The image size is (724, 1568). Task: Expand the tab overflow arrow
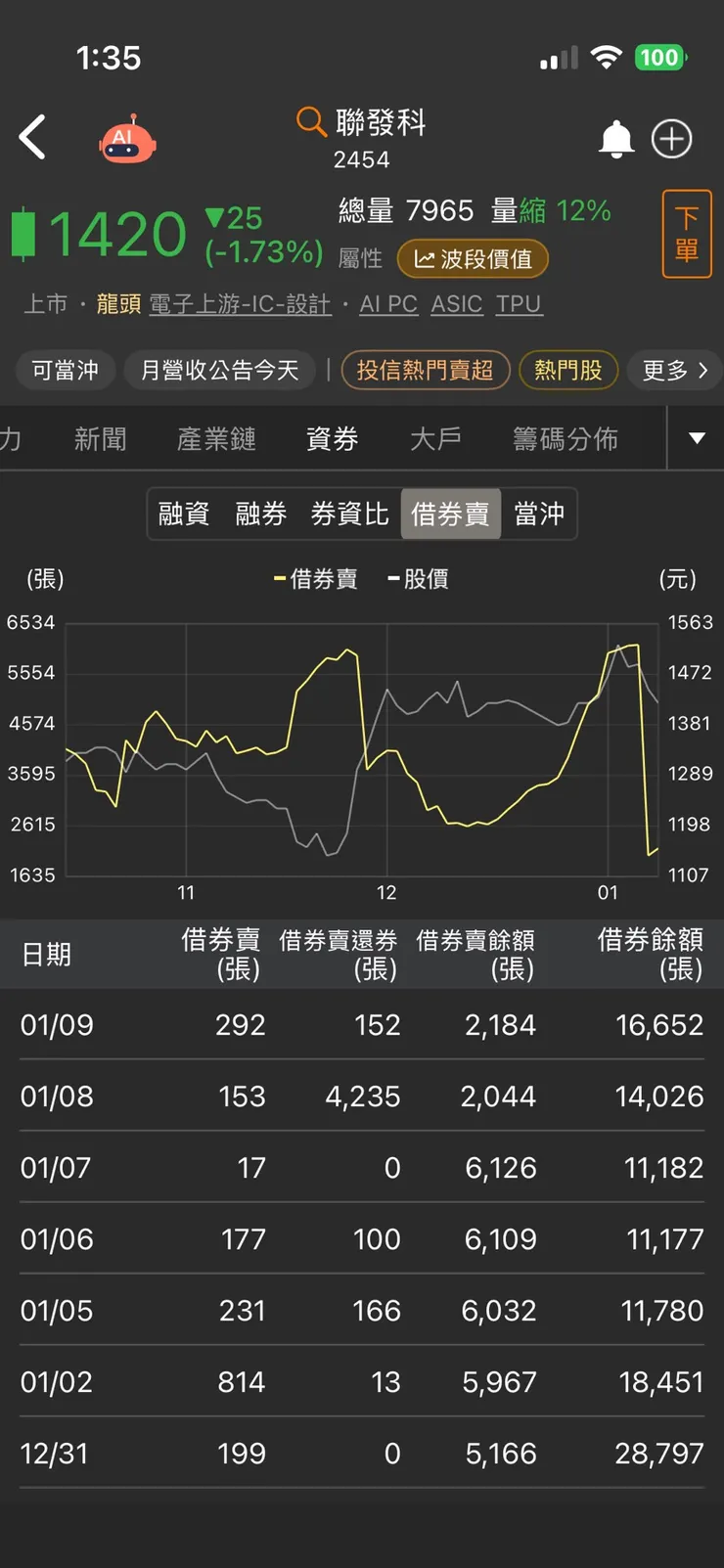[x=696, y=439]
